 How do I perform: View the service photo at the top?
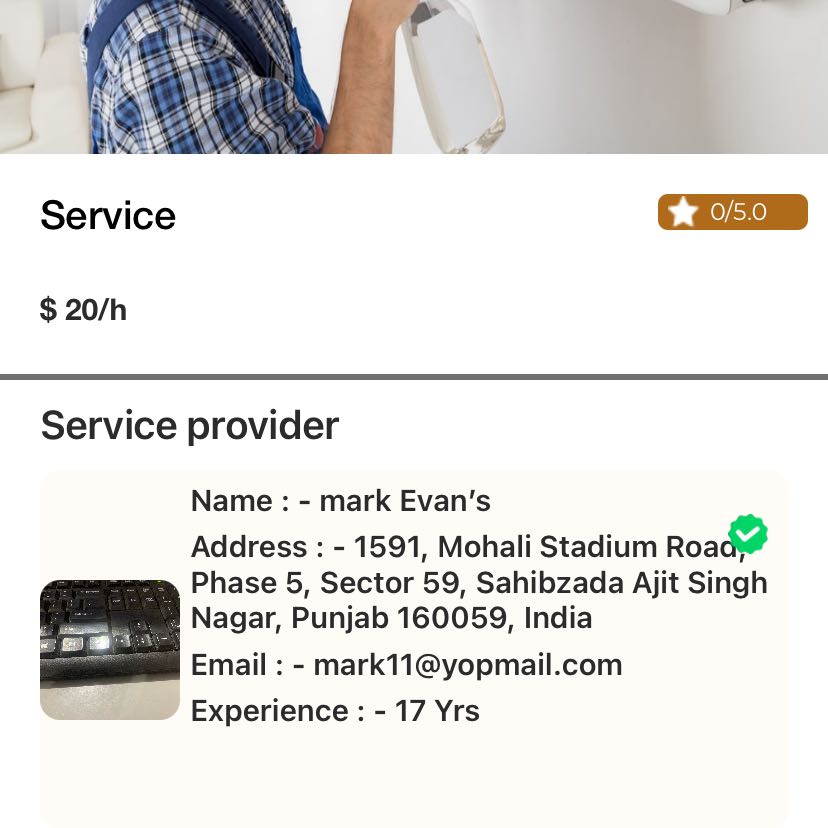(x=414, y=75)
